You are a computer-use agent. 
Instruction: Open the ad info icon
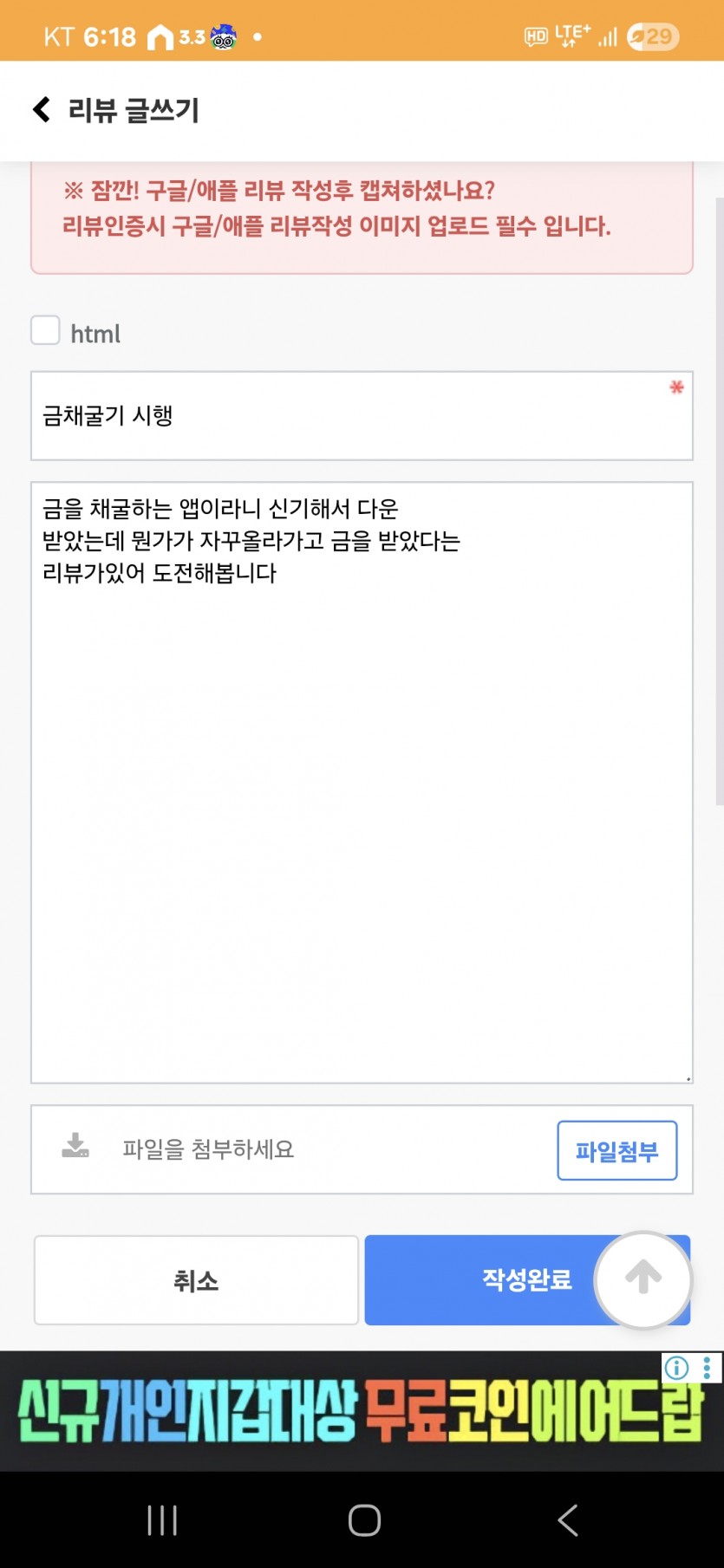[676, 1368]
